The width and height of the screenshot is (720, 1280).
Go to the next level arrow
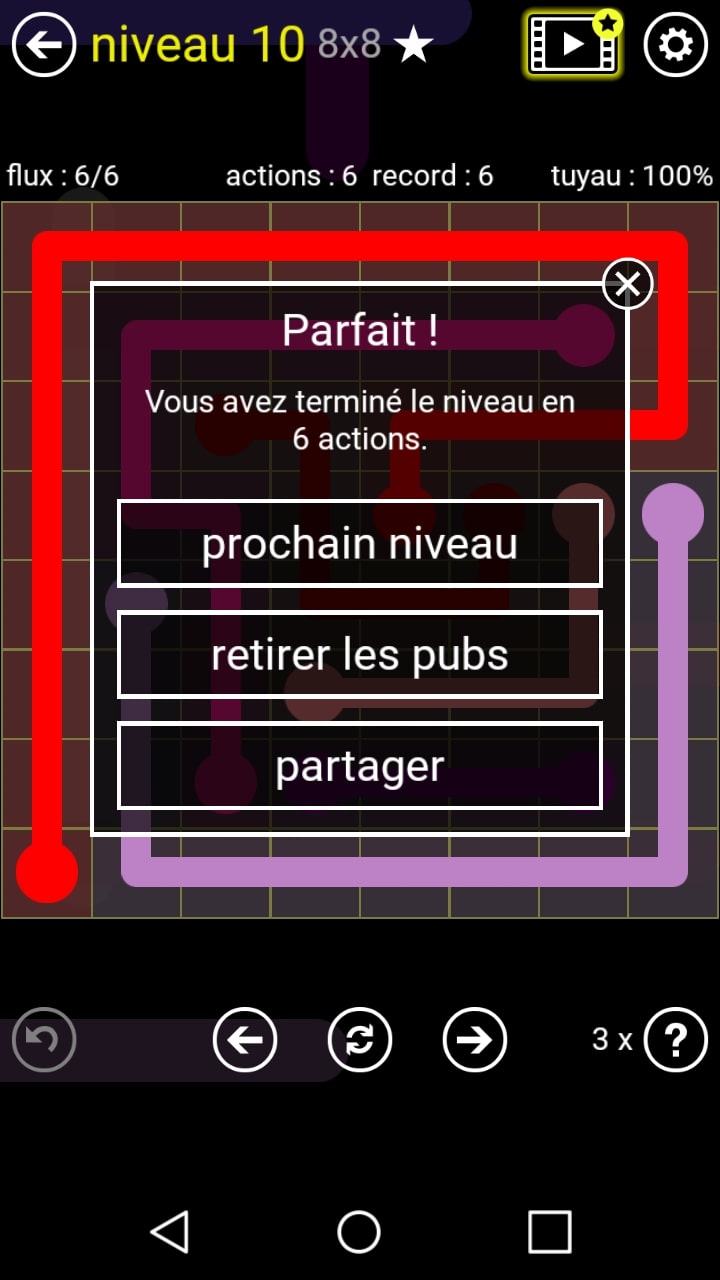point(474,1040)
